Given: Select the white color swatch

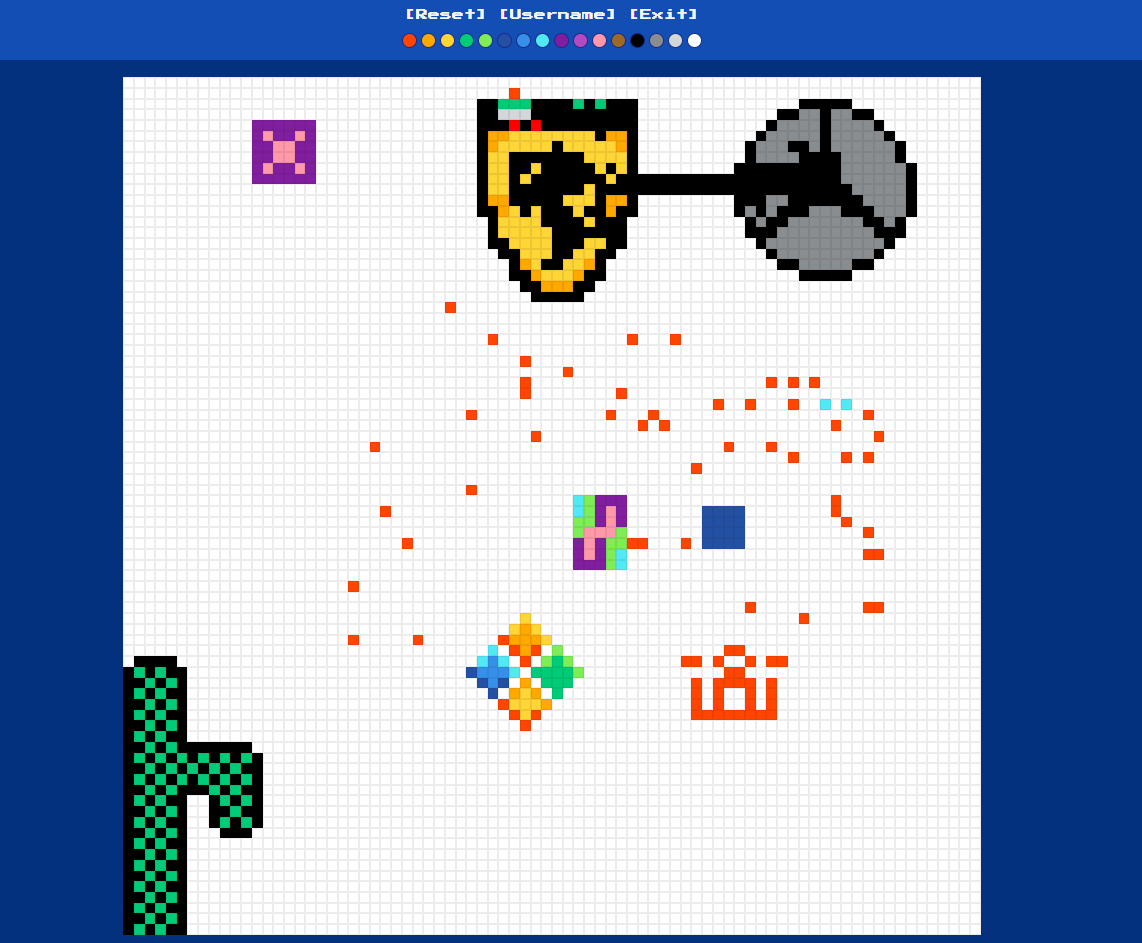Looking at the screenshot, I should (x=694, y=41).
